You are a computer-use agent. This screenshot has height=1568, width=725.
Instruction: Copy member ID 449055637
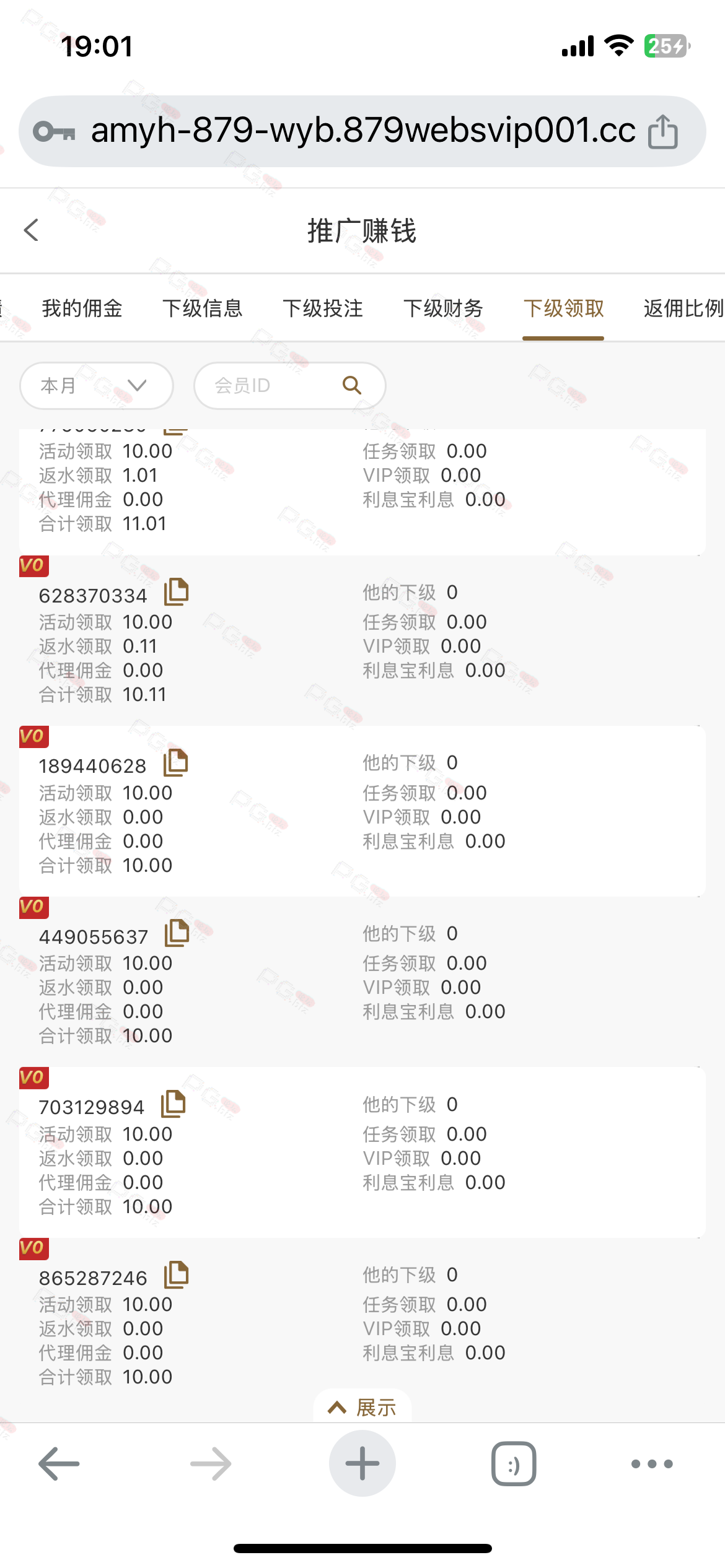177,933
